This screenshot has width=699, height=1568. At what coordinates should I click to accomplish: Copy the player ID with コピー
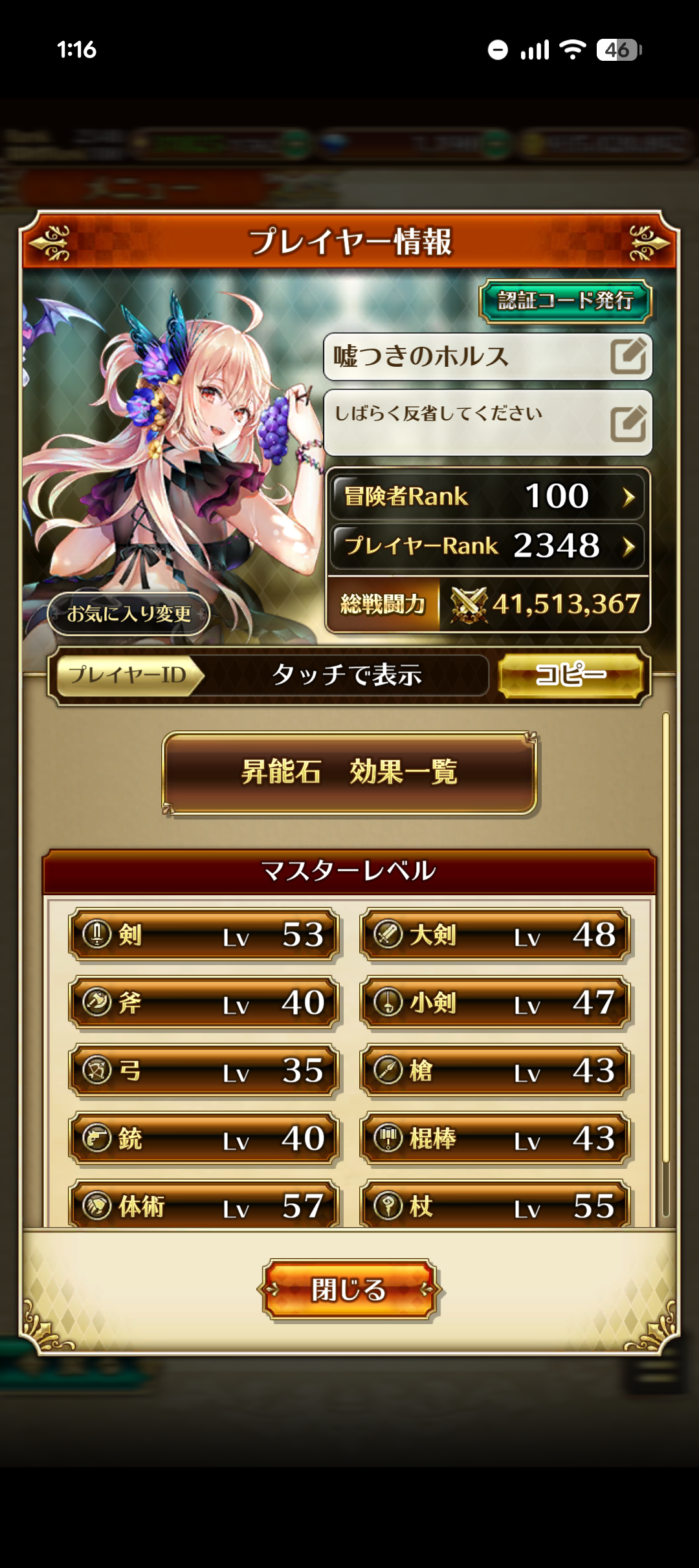click(571, 675)
